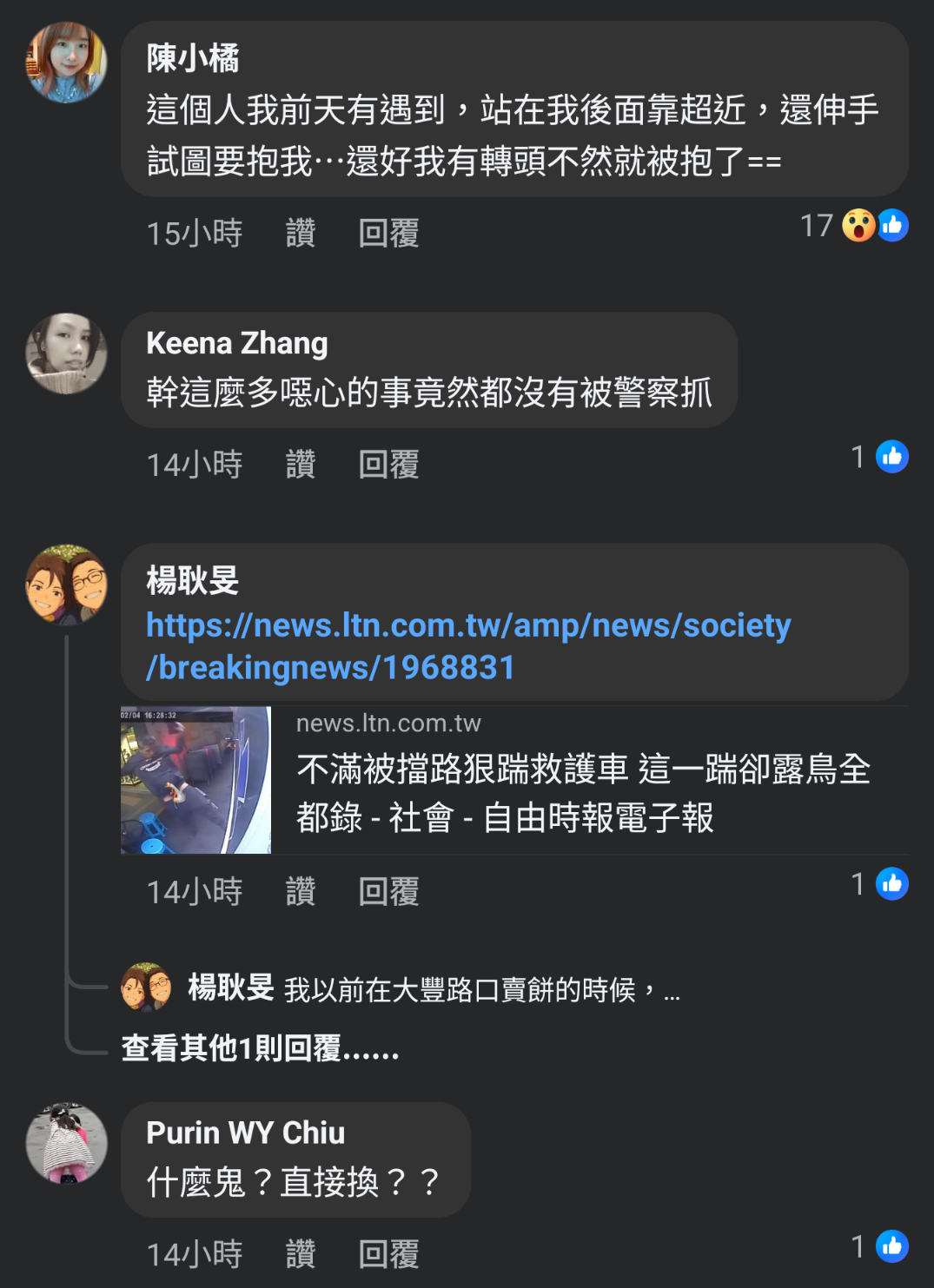Expand 查看其他1則回覆 replies

coord(260,1048)
